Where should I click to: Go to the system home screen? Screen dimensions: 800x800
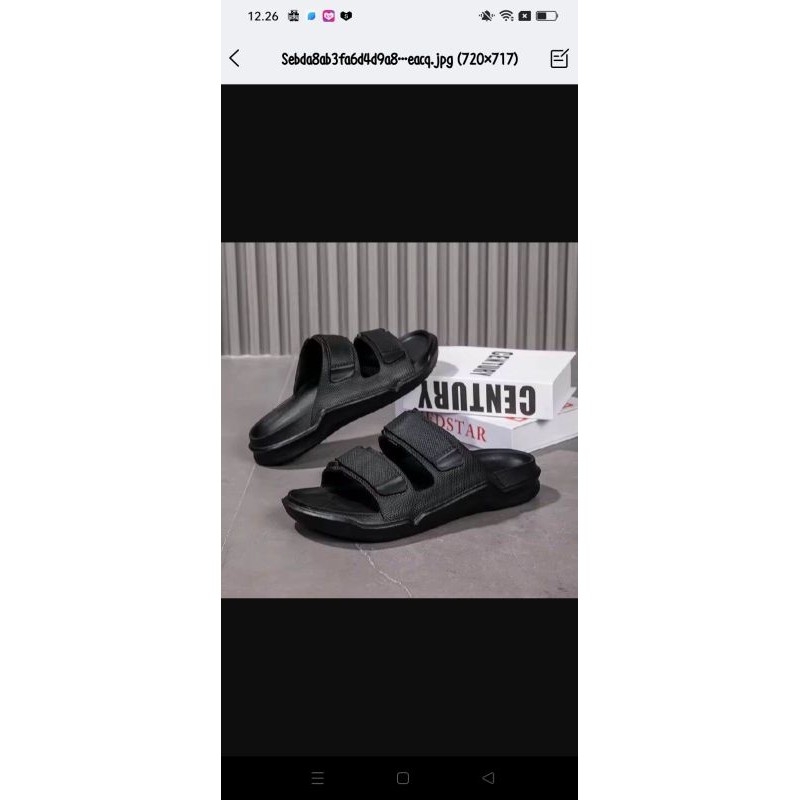[402, 777]
